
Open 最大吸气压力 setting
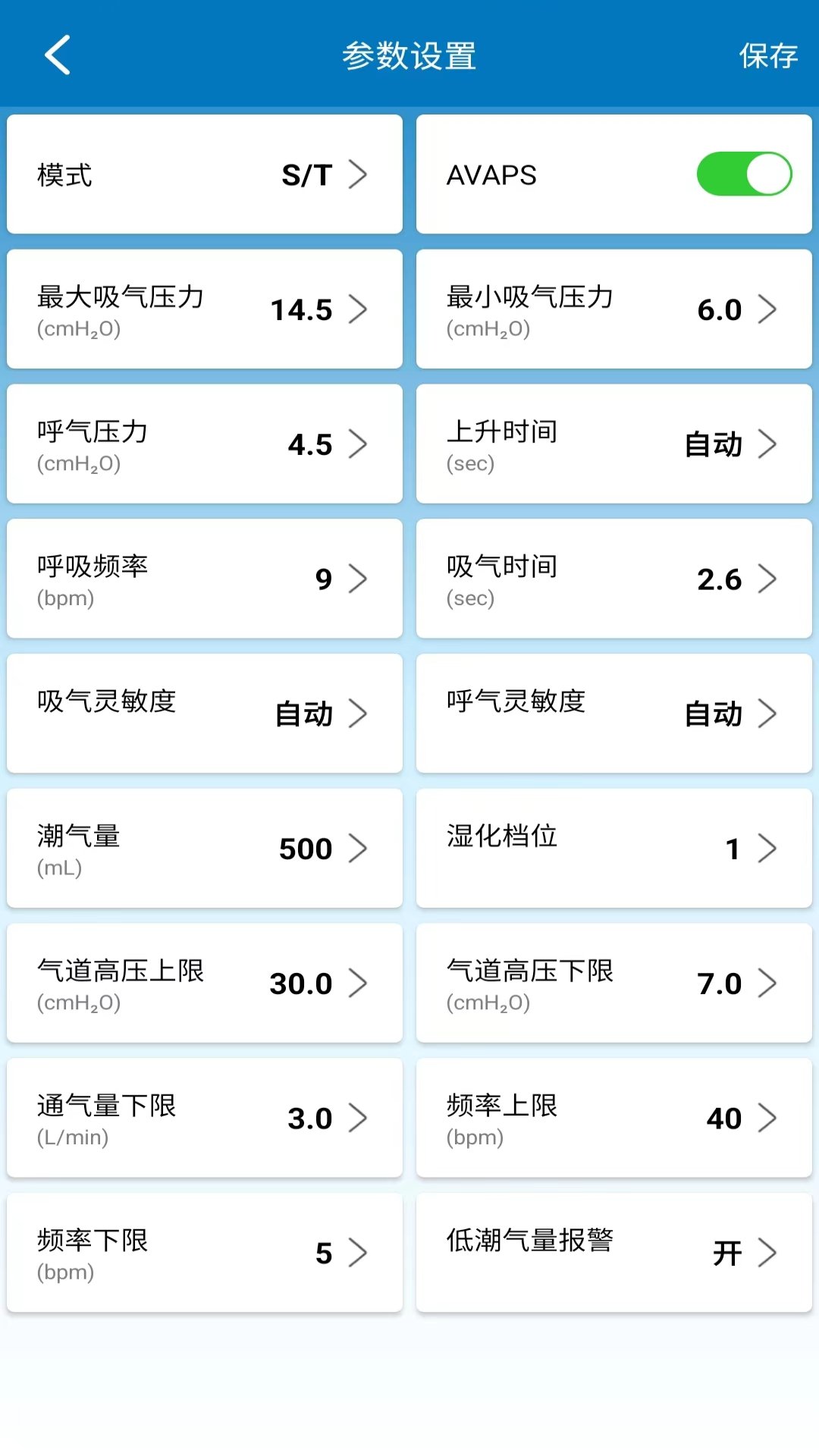(x=205, y=309)
